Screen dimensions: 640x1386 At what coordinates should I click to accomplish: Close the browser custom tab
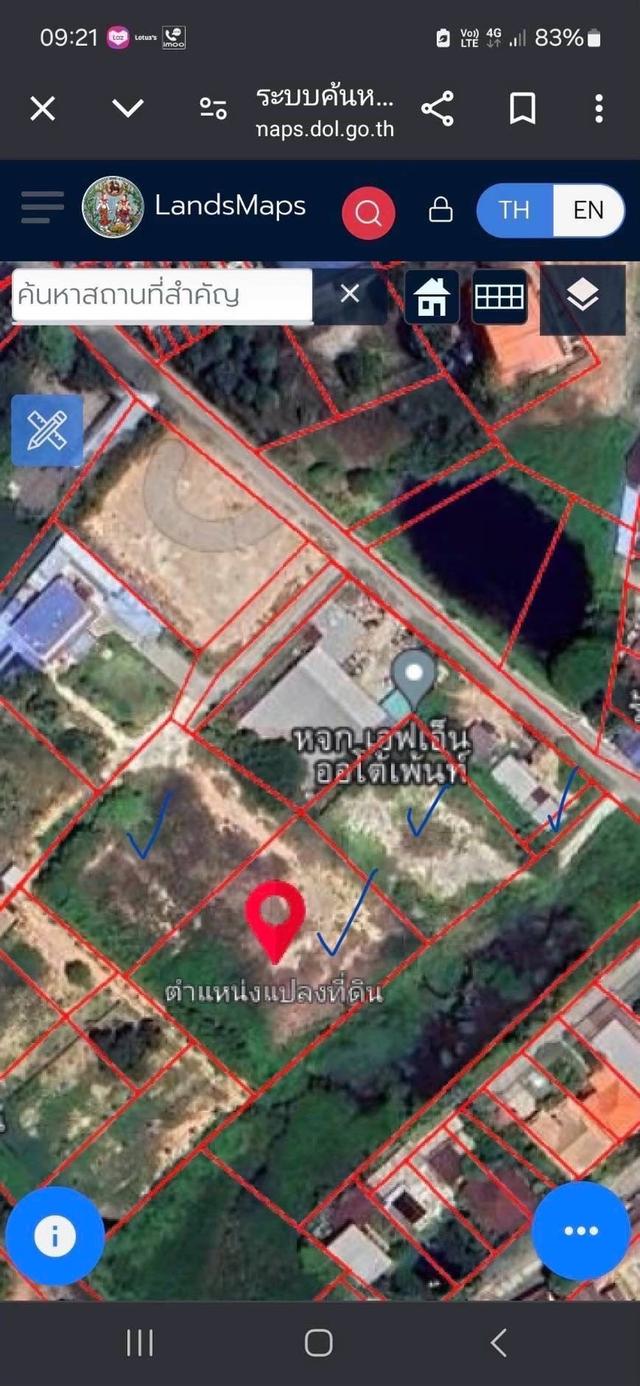click(x=42, y=108)
